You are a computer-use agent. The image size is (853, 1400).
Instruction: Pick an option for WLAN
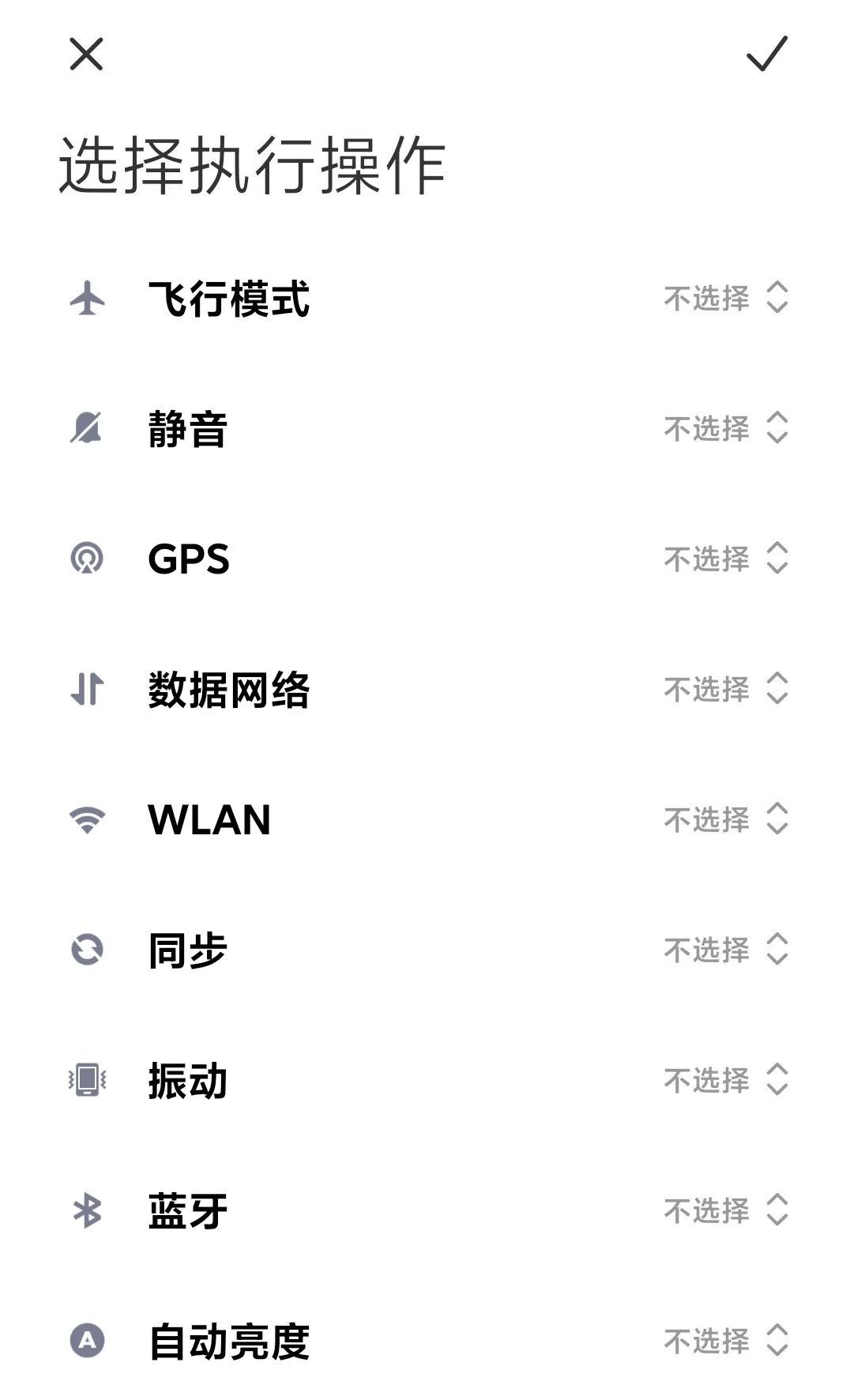pos(726,819)
